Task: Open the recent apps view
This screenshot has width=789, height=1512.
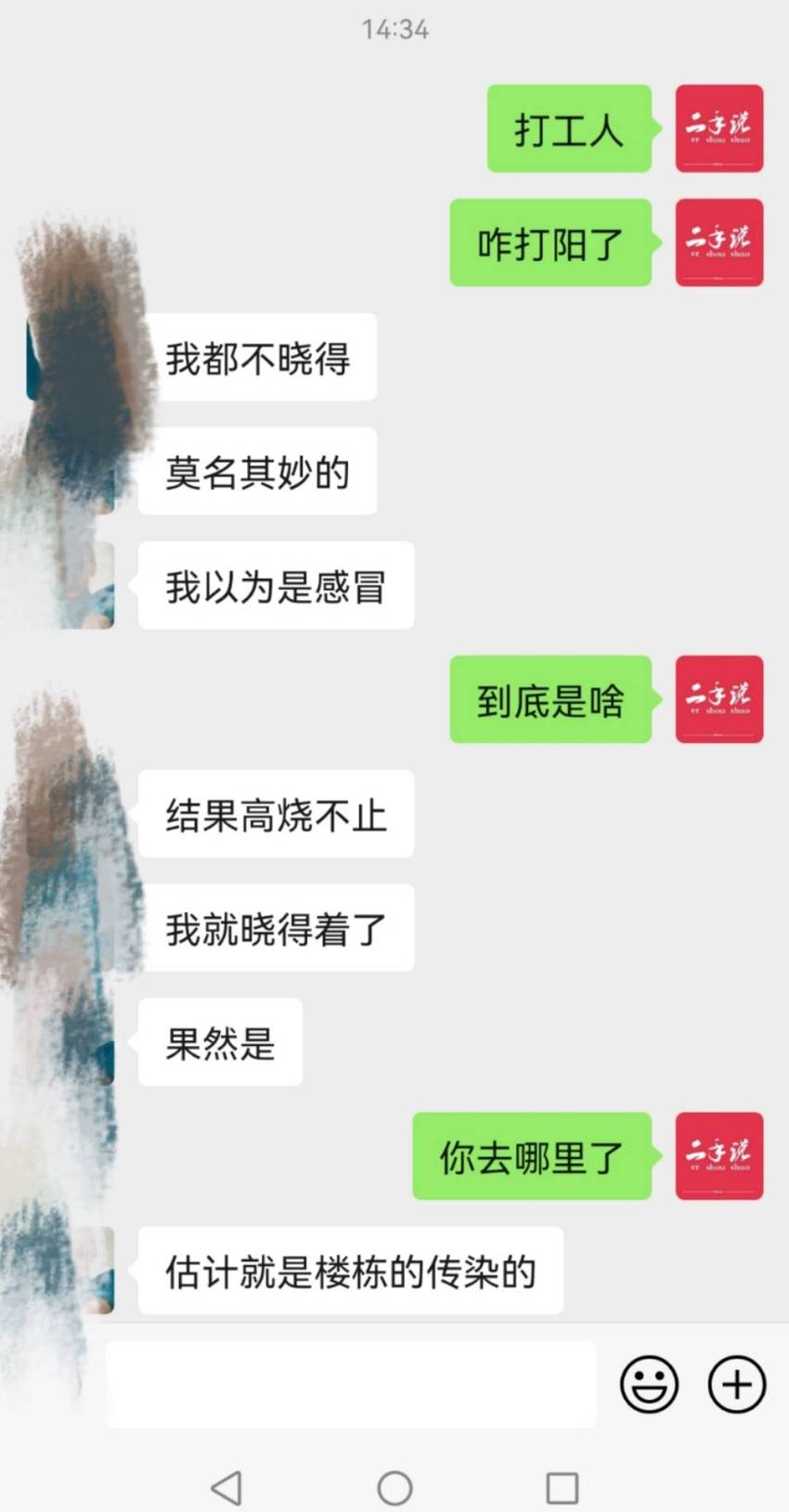Action: [563, 1488]
